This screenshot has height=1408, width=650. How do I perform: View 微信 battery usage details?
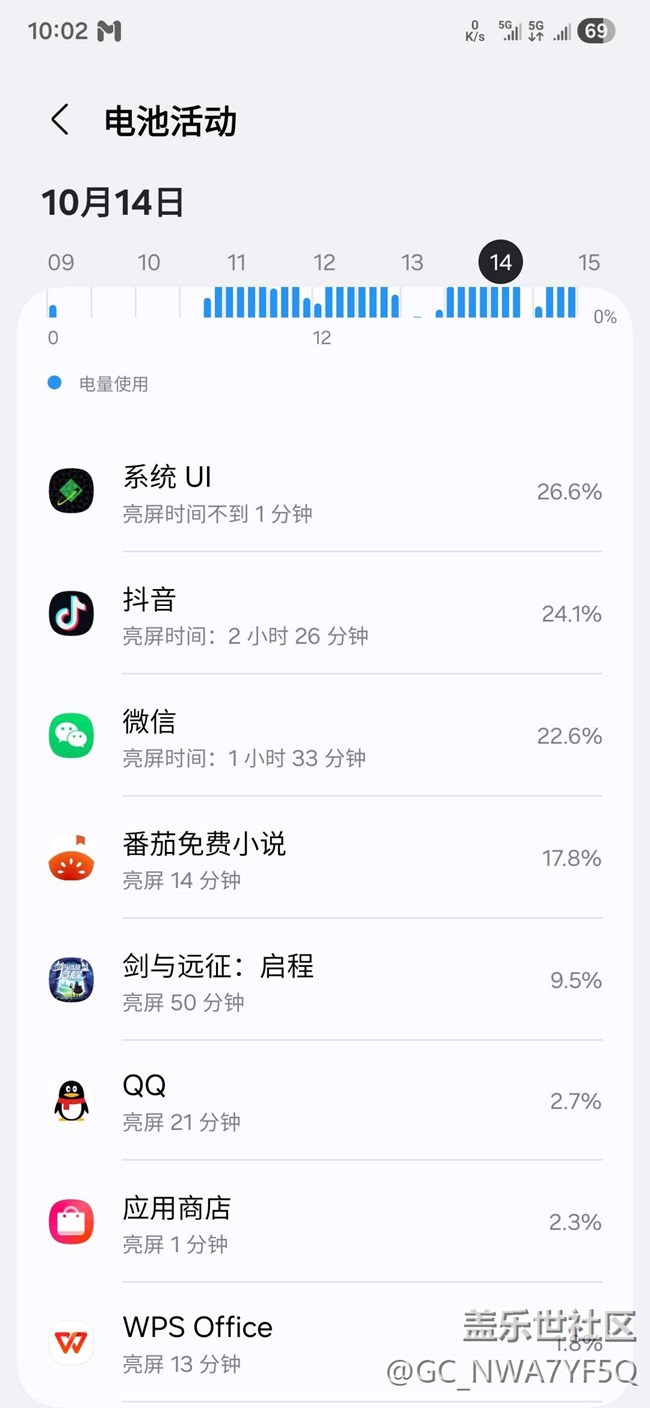(325, 736)
